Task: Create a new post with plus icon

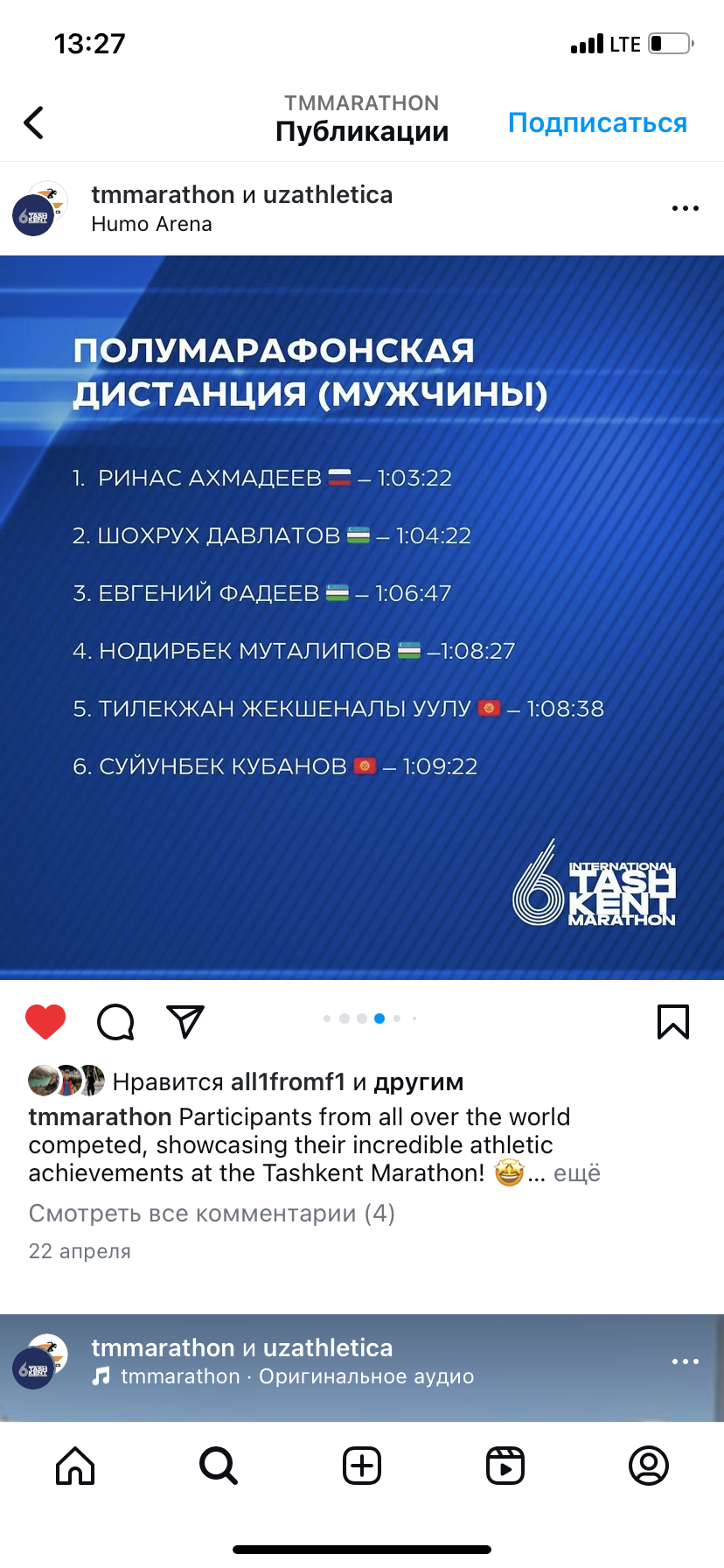Action: [x=362, y=1466]
